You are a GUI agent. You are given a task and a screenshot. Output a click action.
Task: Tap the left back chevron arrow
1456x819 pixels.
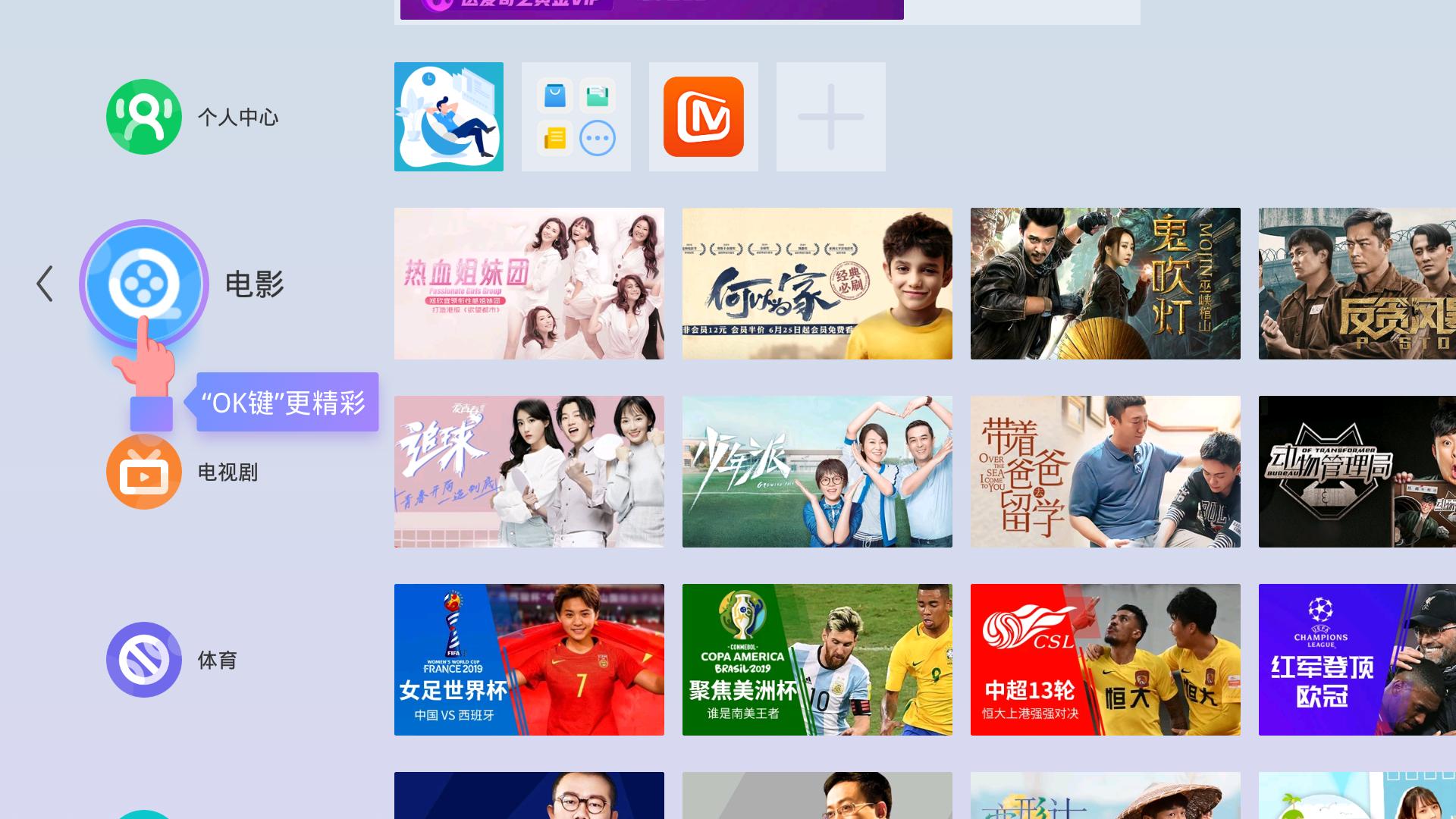[x=45, y=284]
